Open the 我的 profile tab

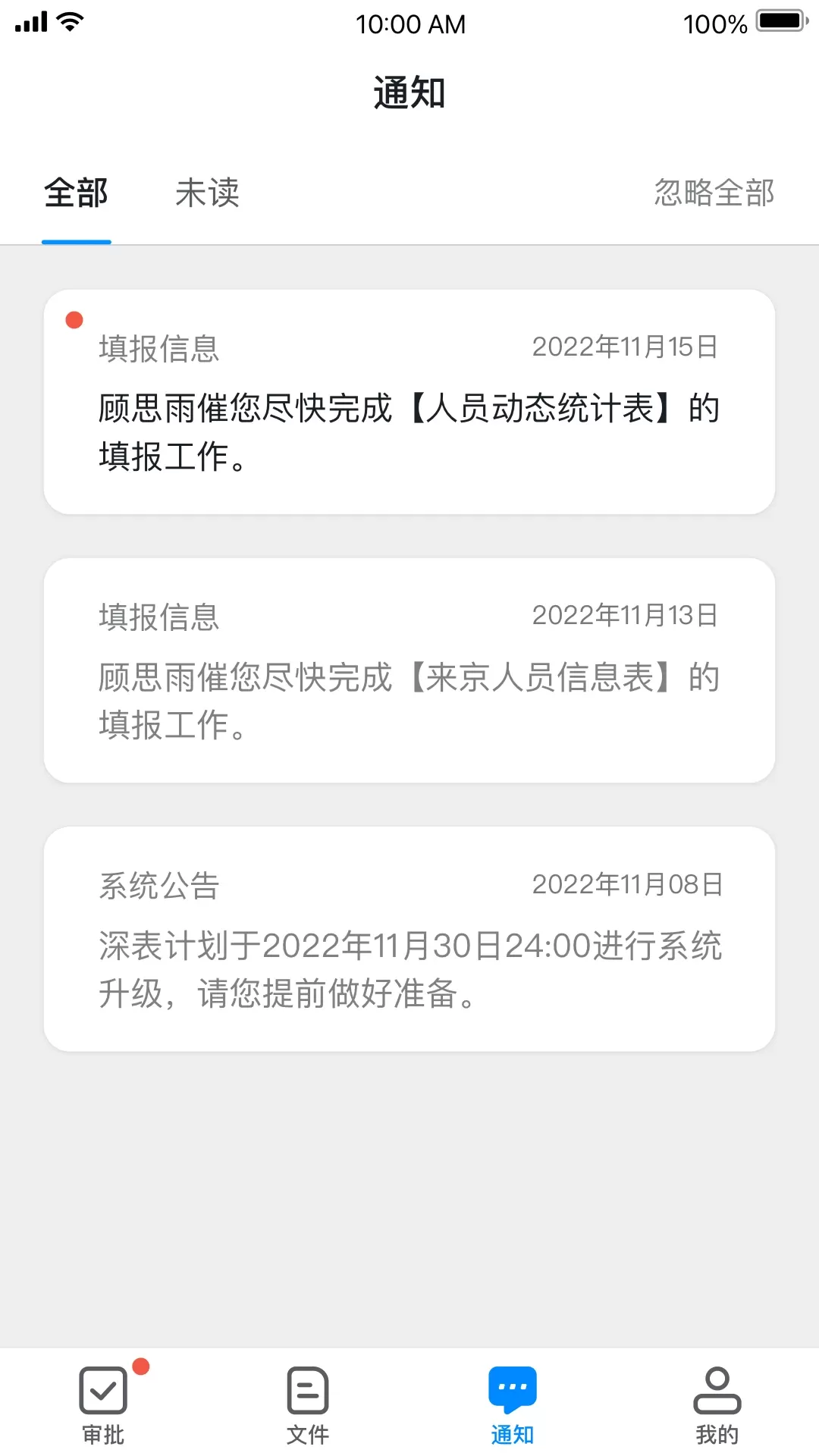(717, 1404)
